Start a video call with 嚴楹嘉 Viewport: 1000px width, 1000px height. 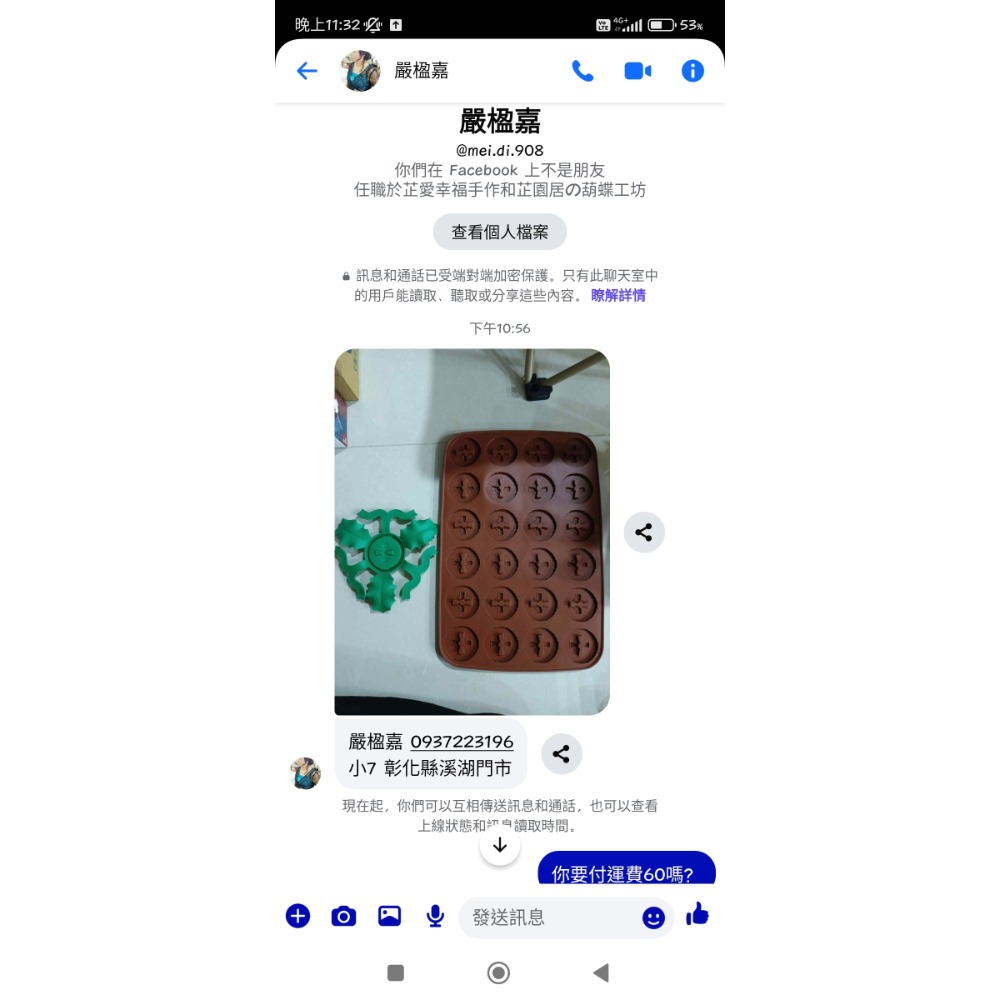[x=637, y=71]
